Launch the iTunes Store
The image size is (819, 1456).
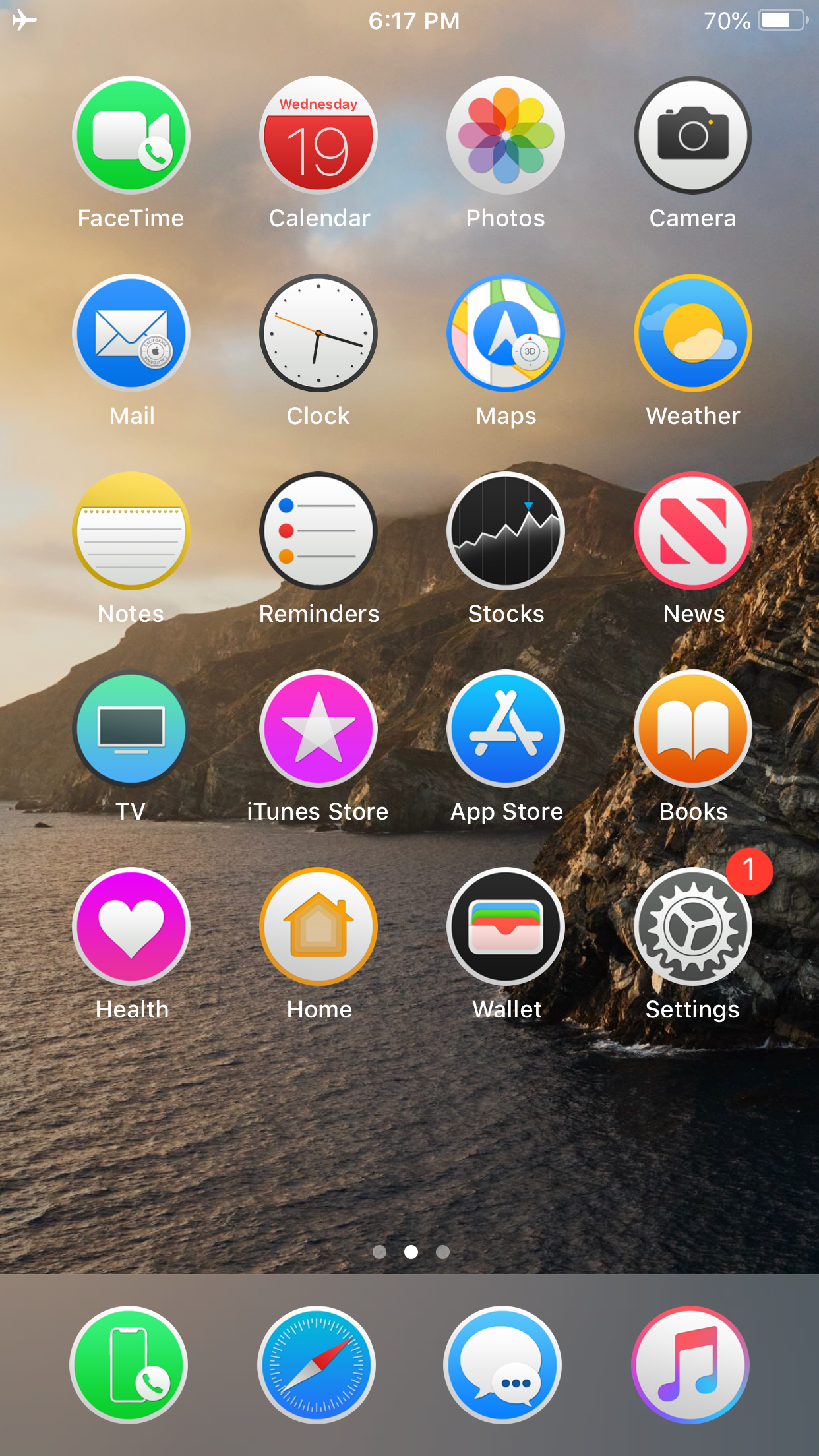(318, 729)
